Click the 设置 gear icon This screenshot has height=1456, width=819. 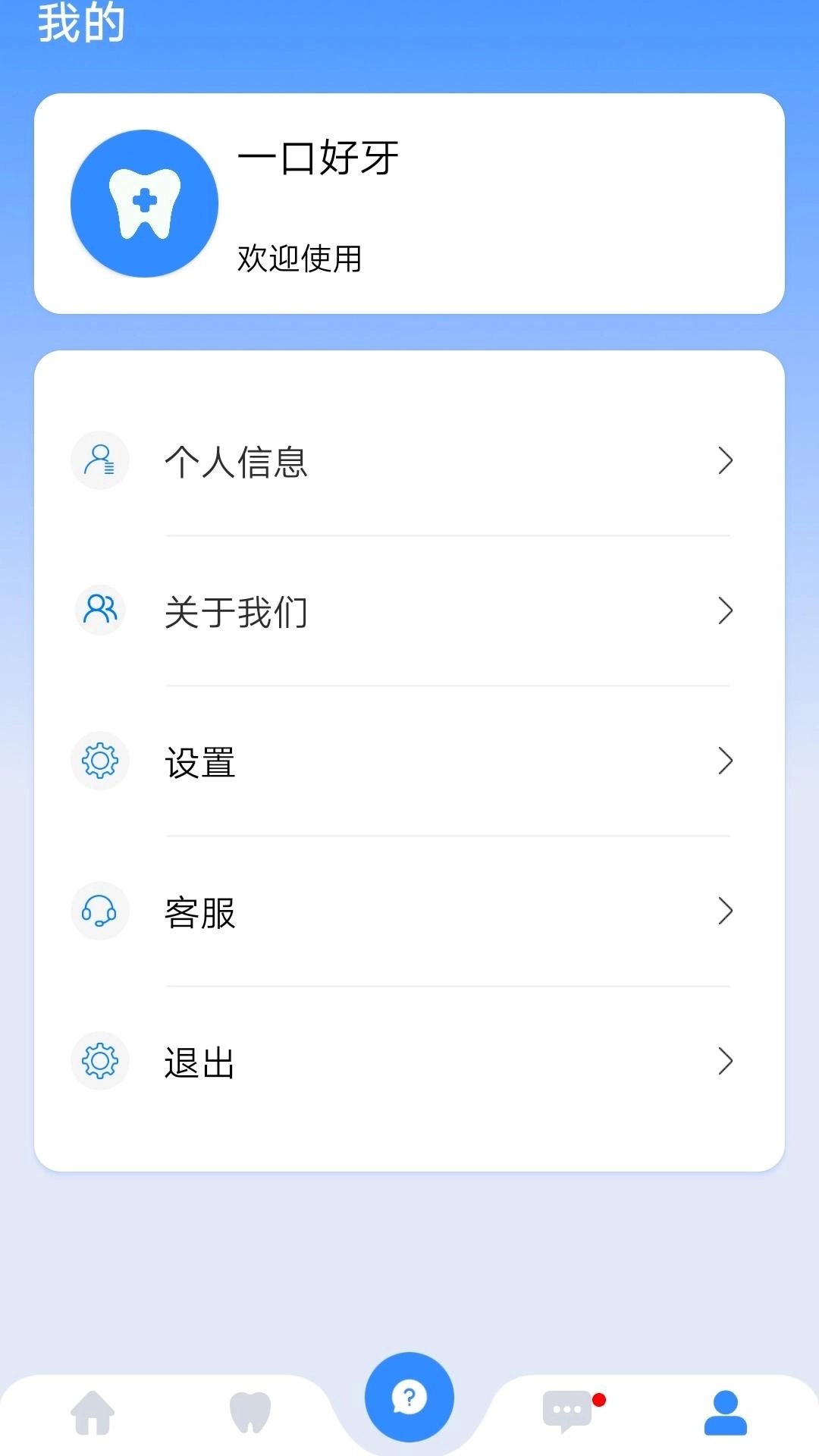pyautogui.click(x=100, y=761)
